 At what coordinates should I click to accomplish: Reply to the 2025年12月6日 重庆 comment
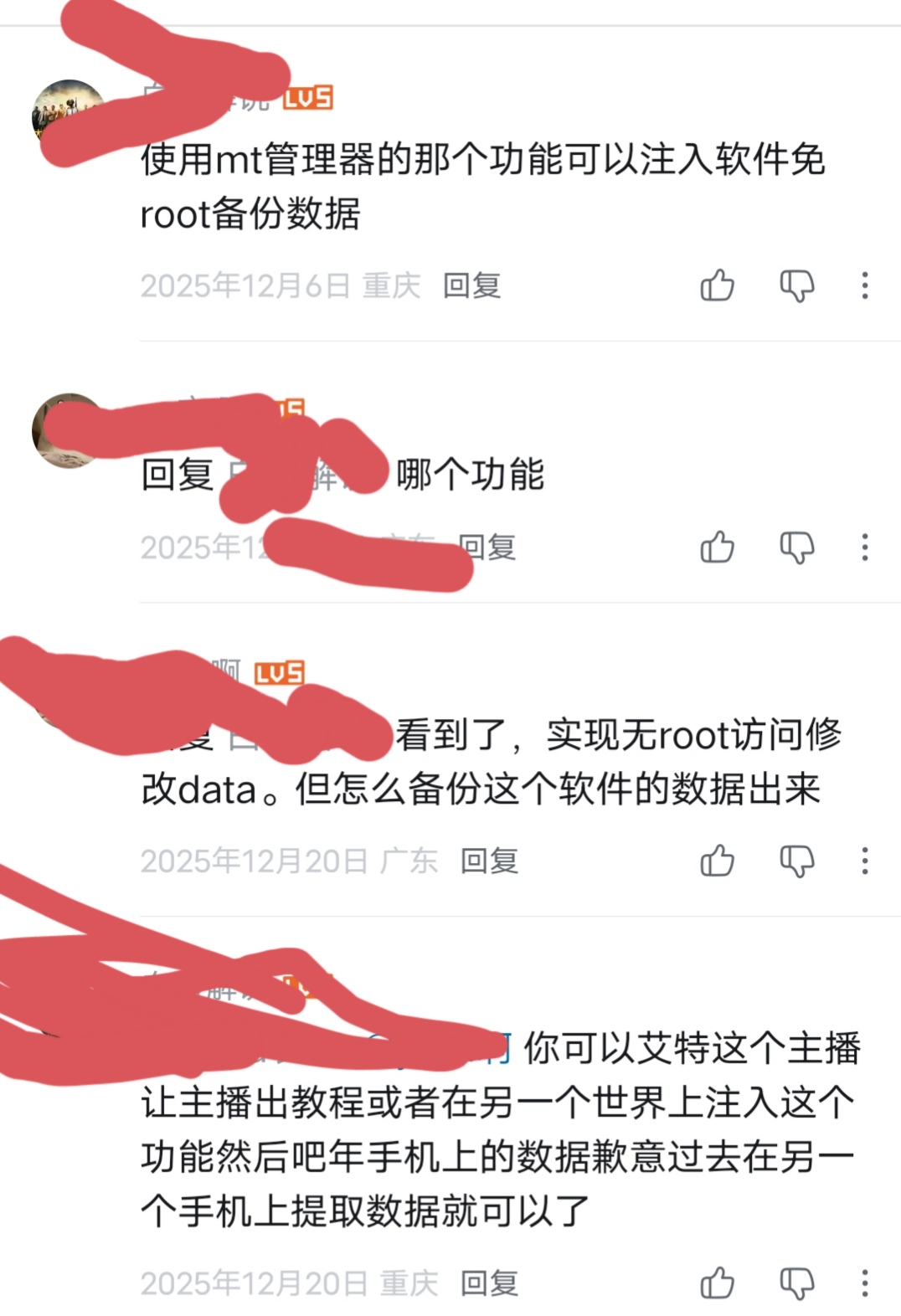click(471, 285)
